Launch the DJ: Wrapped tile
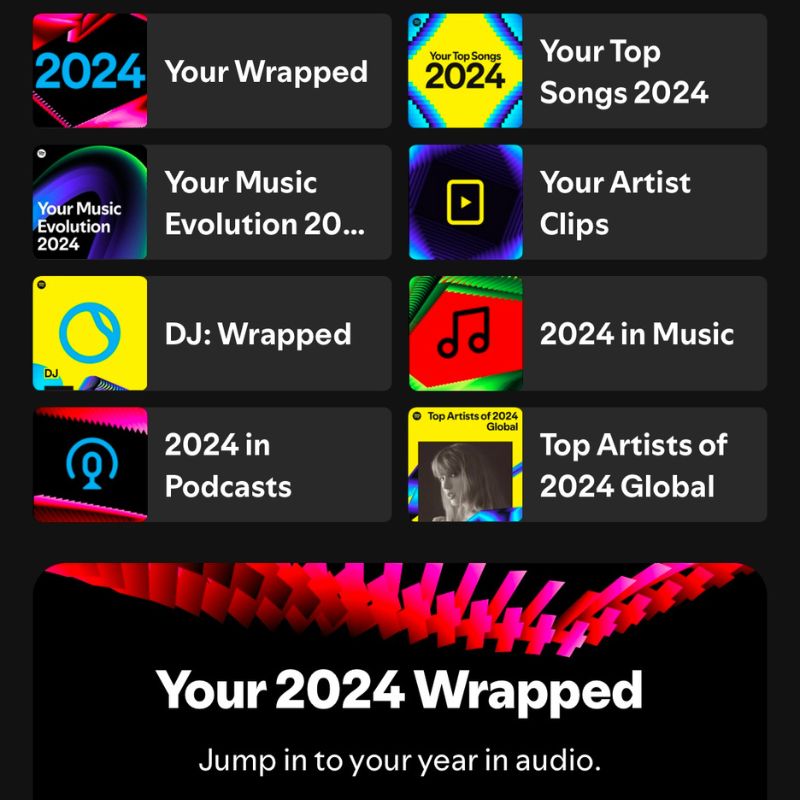 click(212, 333)
